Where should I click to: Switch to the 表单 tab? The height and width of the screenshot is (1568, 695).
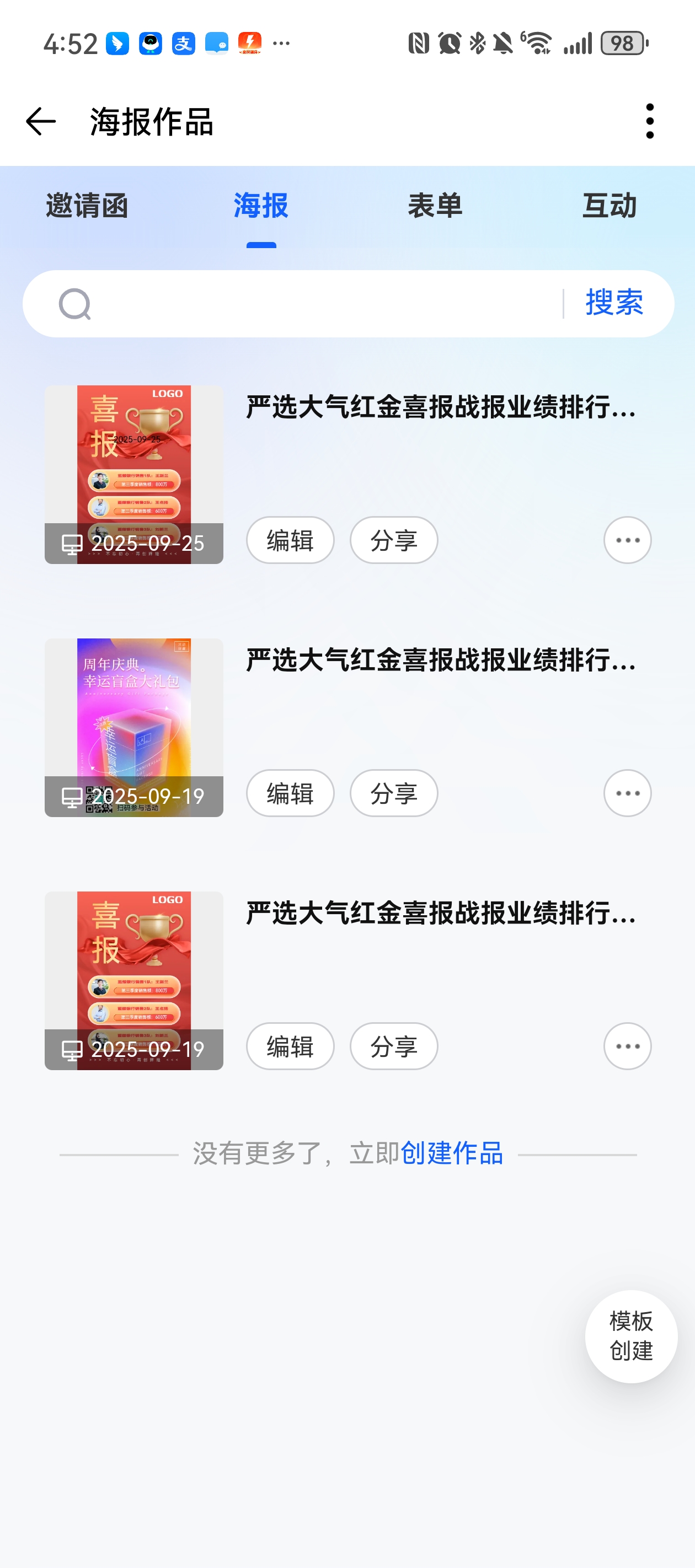pos(435,206)
